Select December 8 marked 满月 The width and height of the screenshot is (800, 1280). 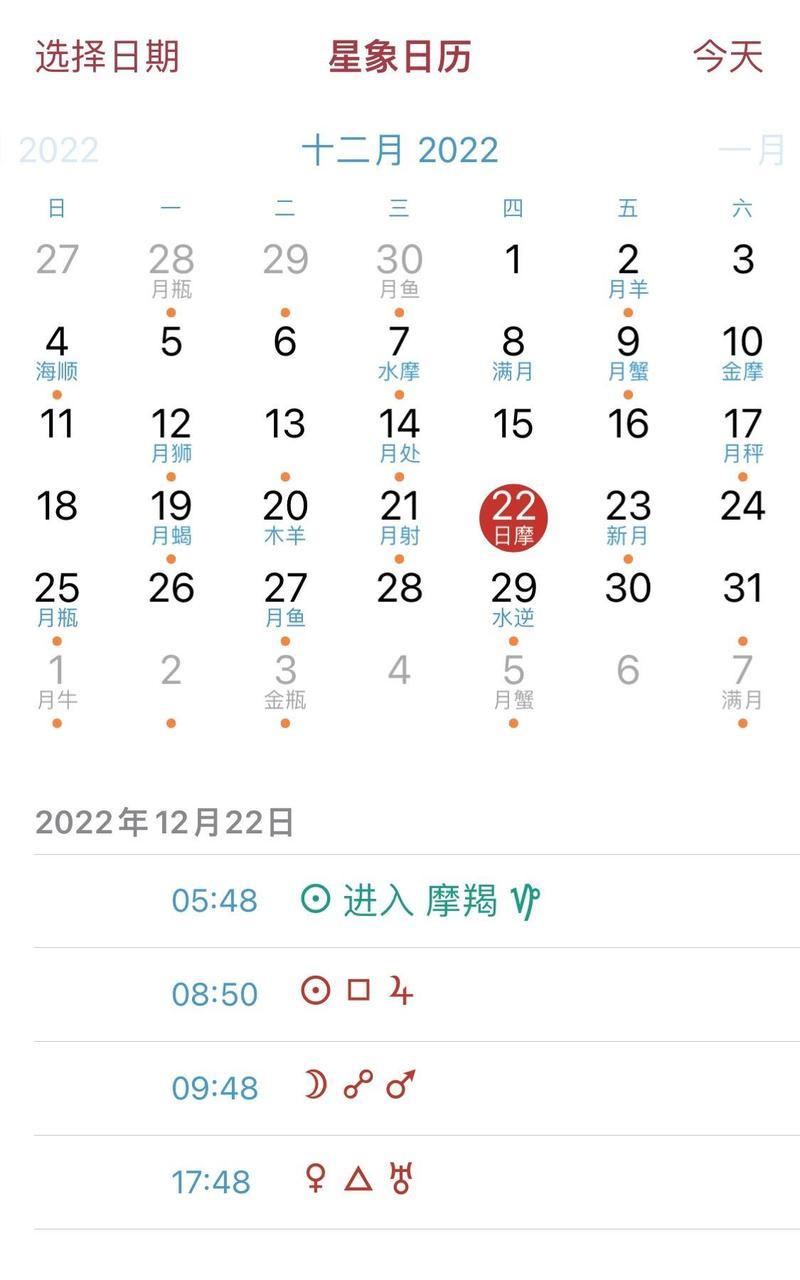513,354
